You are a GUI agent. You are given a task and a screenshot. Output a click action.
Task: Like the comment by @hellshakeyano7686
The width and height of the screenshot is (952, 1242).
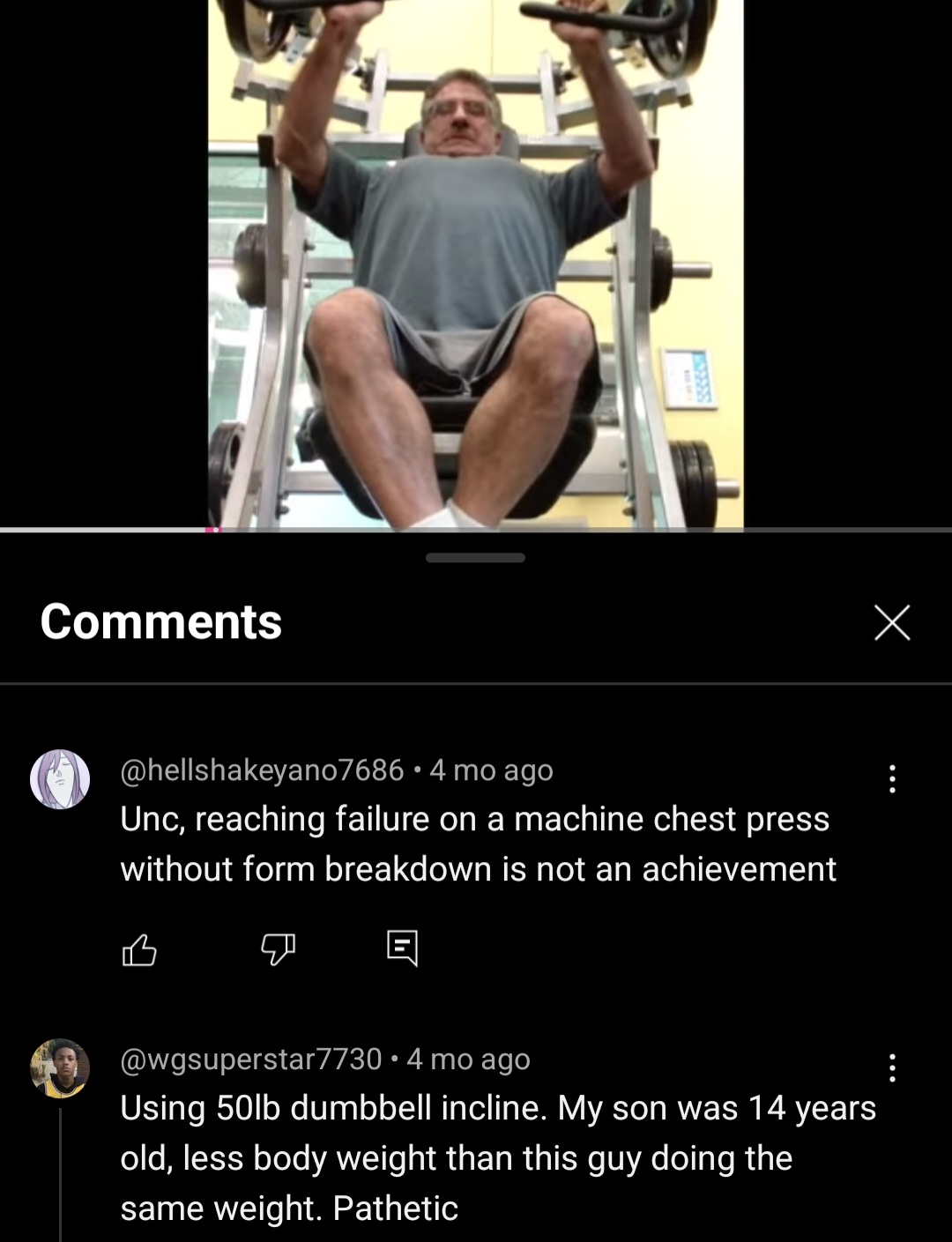[139, 949]
